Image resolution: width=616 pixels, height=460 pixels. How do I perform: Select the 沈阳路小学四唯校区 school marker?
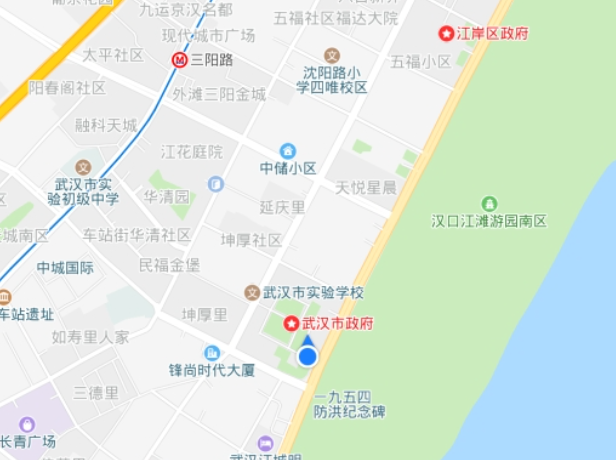click(x=332, y=55)
